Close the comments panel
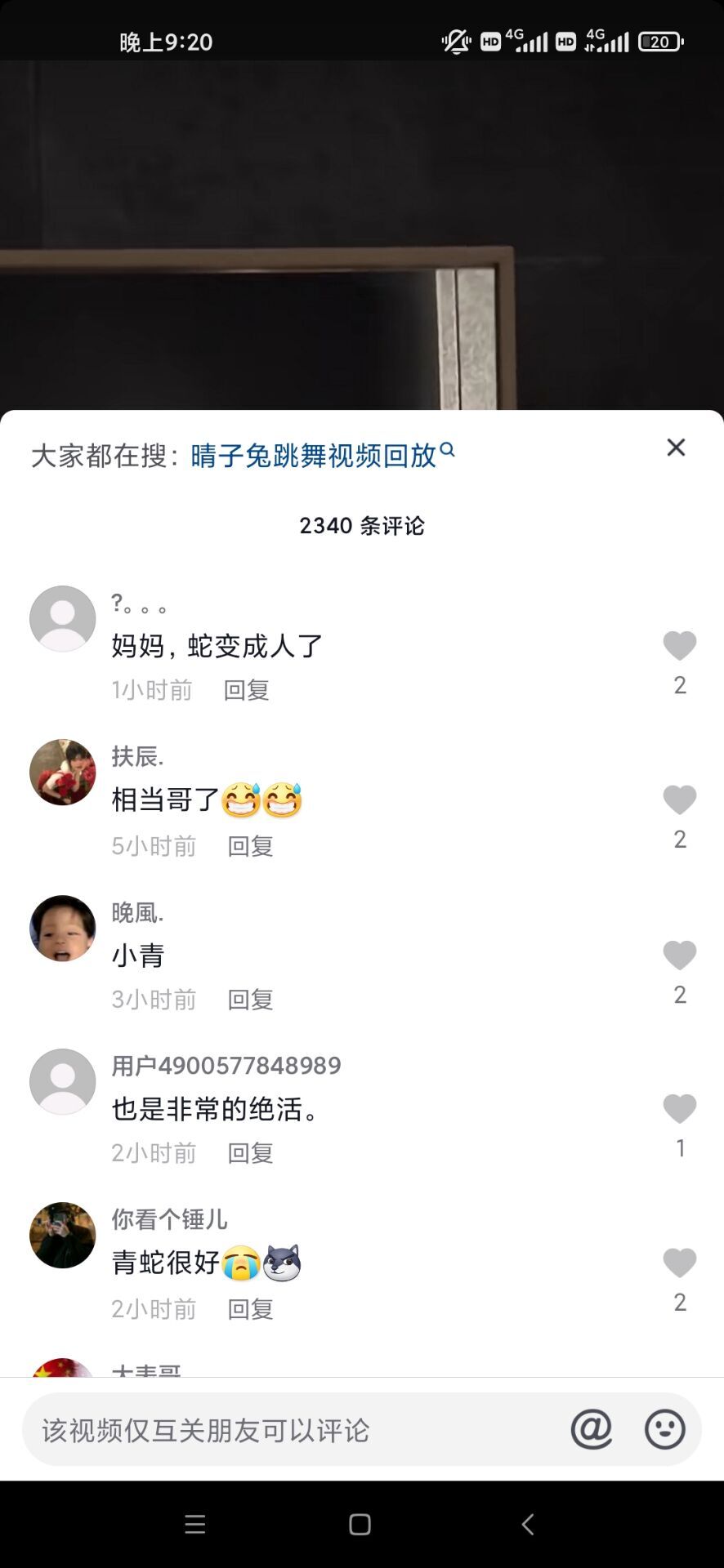 [676, 448]
